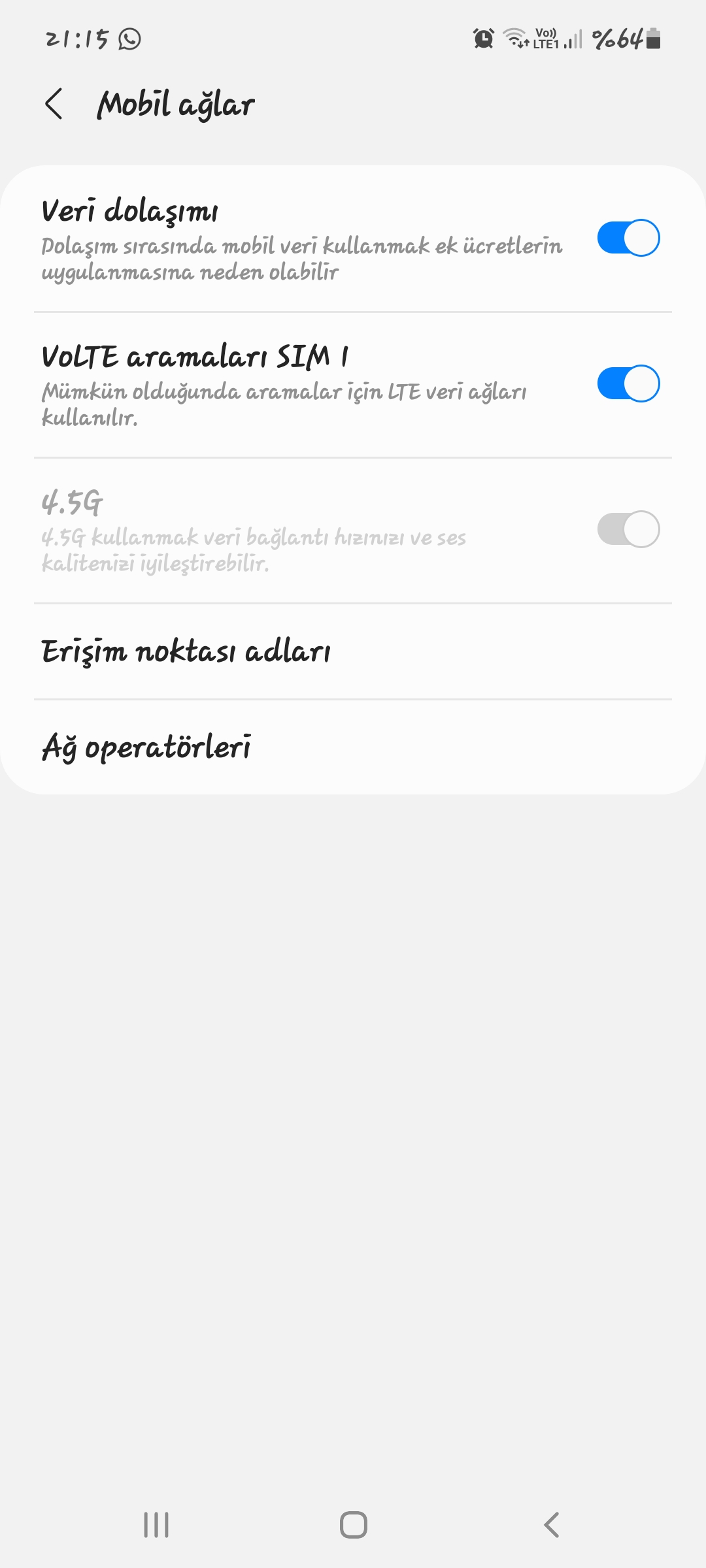Go back from Mobil ağlar screen

(54, 105)
